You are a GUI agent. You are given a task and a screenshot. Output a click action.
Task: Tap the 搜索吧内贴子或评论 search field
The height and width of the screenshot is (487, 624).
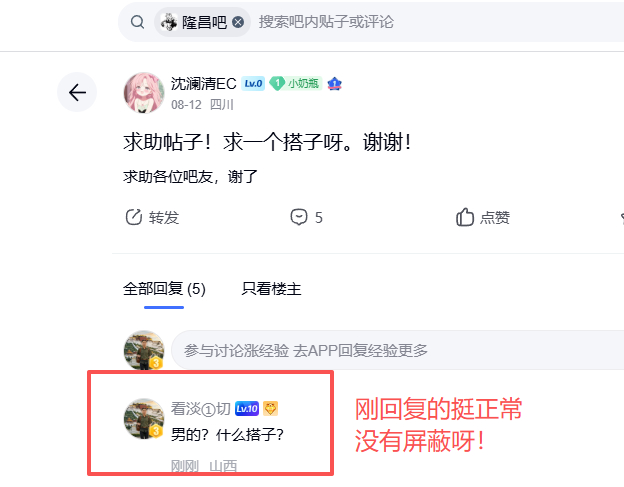pyautogui.click(x=438, y=22)
